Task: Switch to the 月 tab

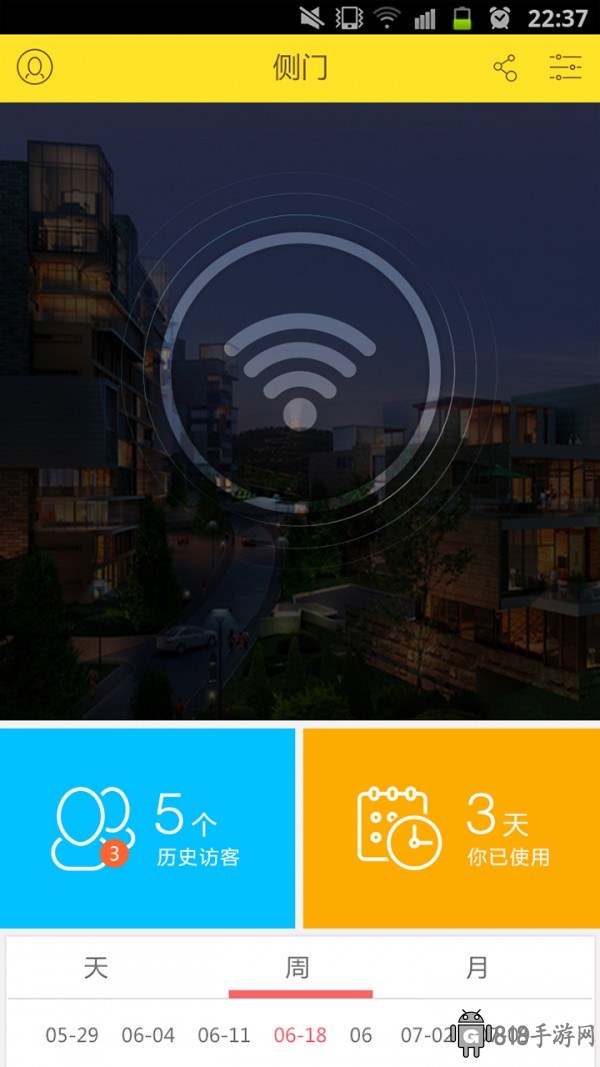Action: click(477, 967)
